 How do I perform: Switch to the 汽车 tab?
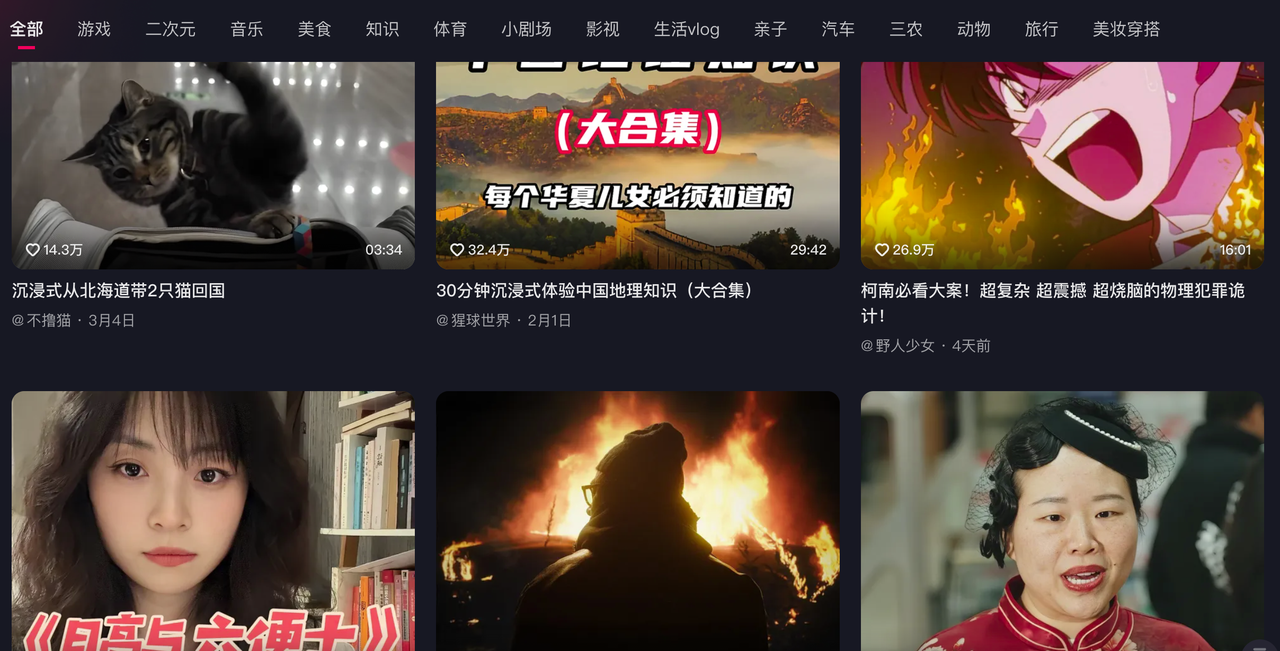838,29
